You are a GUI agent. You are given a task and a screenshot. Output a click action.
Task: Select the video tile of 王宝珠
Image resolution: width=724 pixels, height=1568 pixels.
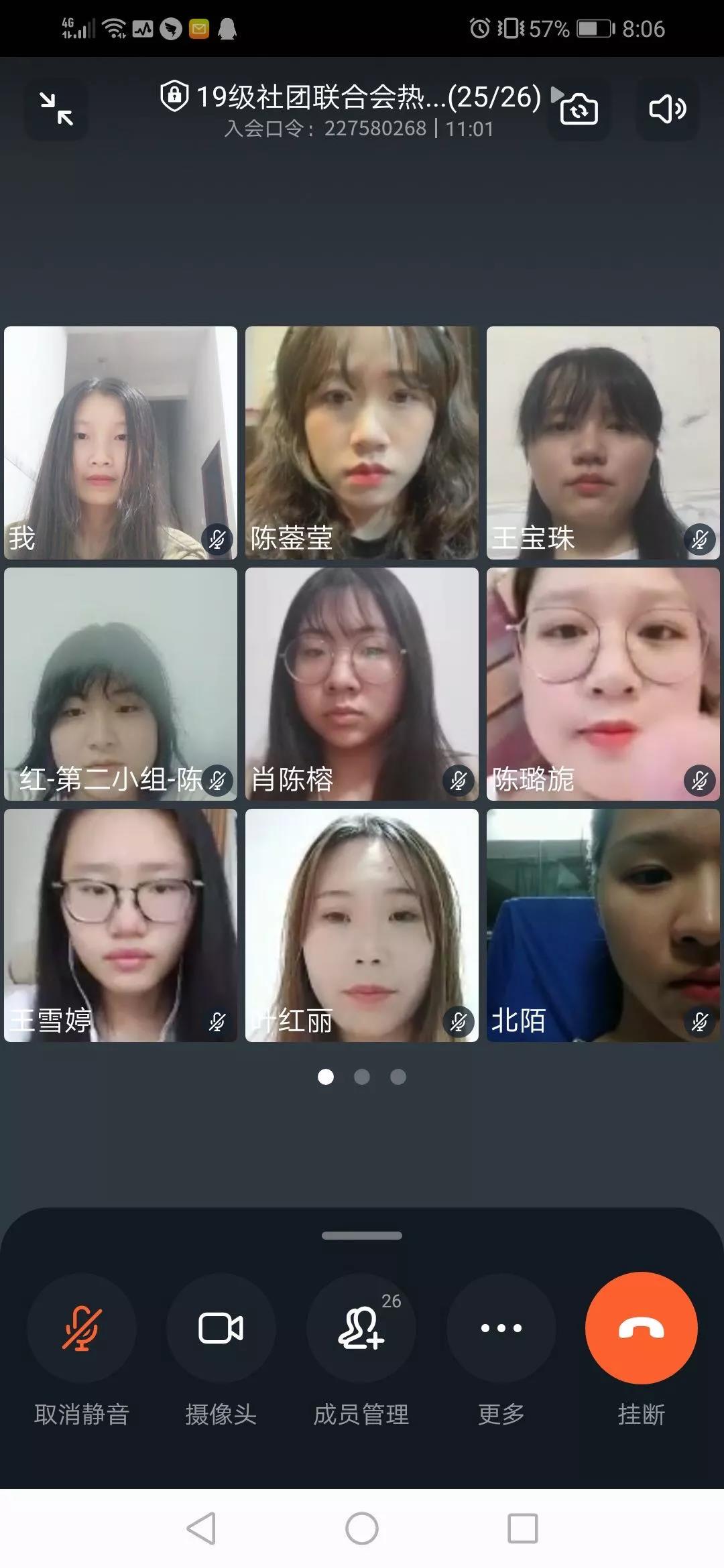pyautogui.click(x=603, y=442)
